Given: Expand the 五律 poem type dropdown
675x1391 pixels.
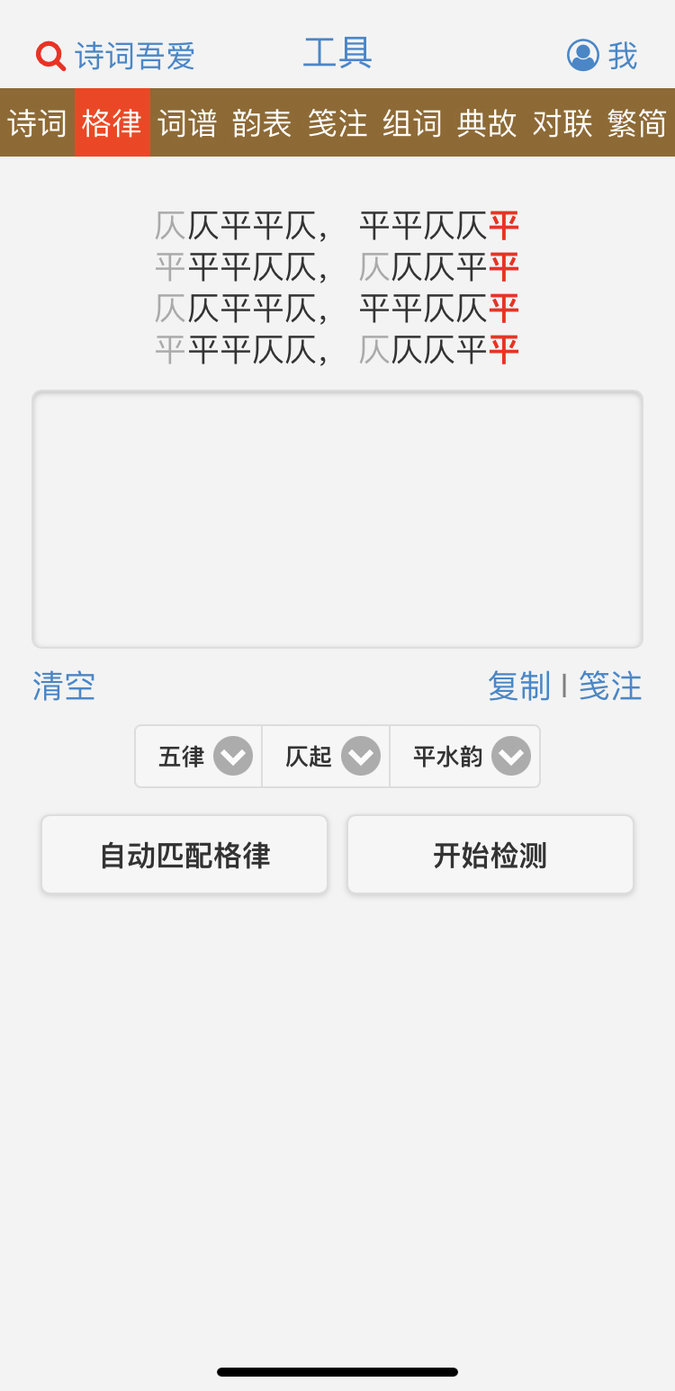Looking at the screenshot, I should (x=199, y=757).
